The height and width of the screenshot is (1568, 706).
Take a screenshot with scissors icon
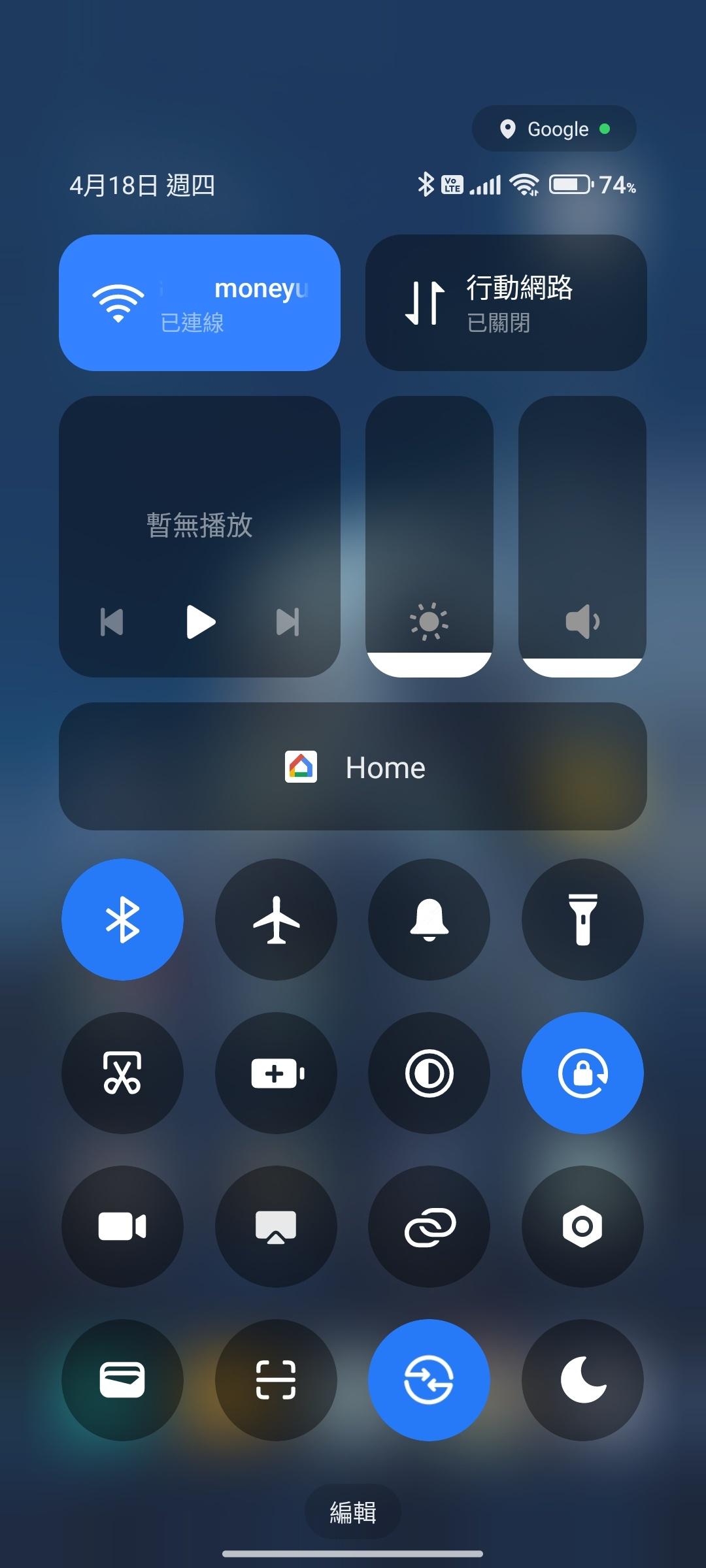point(122,1073)
